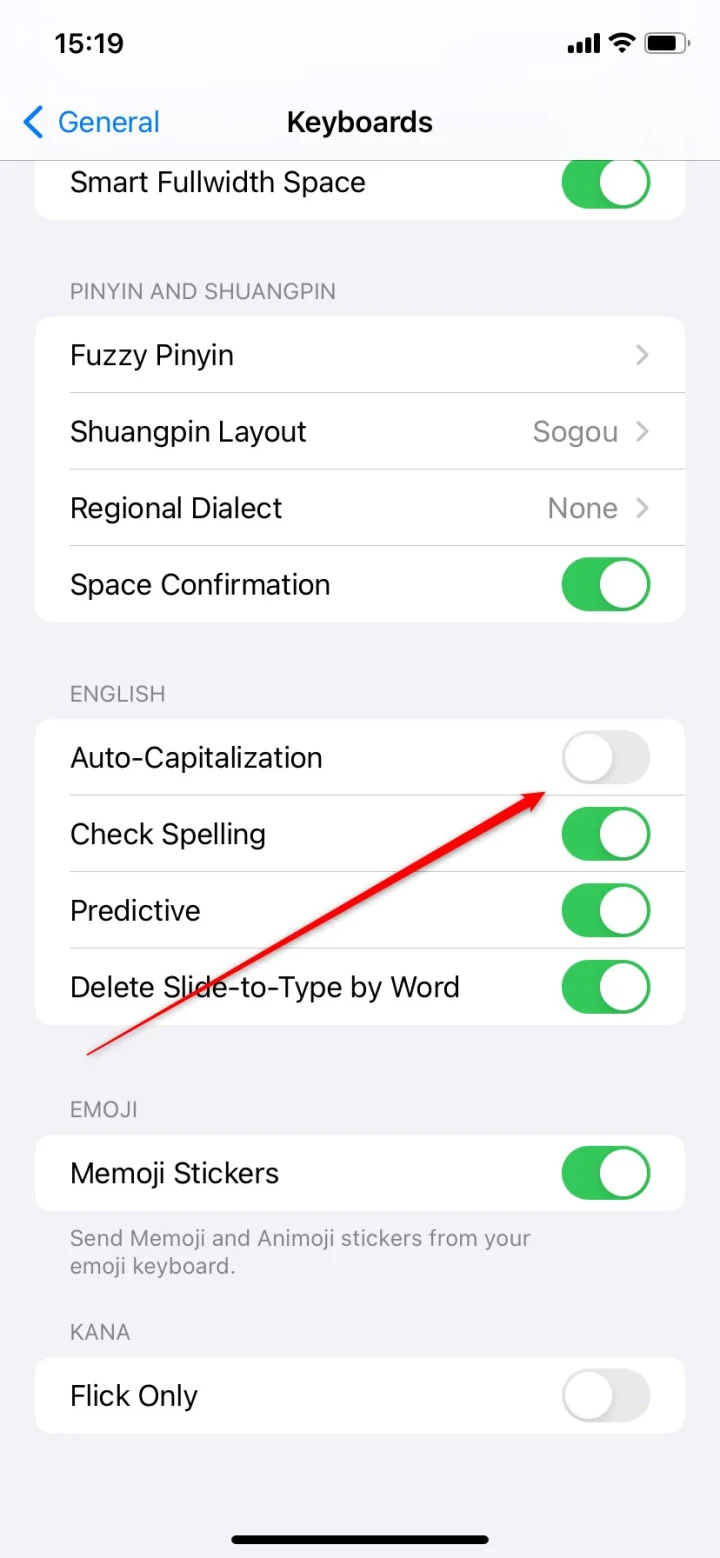Viewport: 720px width, 1558px height.
Task: Switch off Memoji Stickers
Action: point(605,1173)
